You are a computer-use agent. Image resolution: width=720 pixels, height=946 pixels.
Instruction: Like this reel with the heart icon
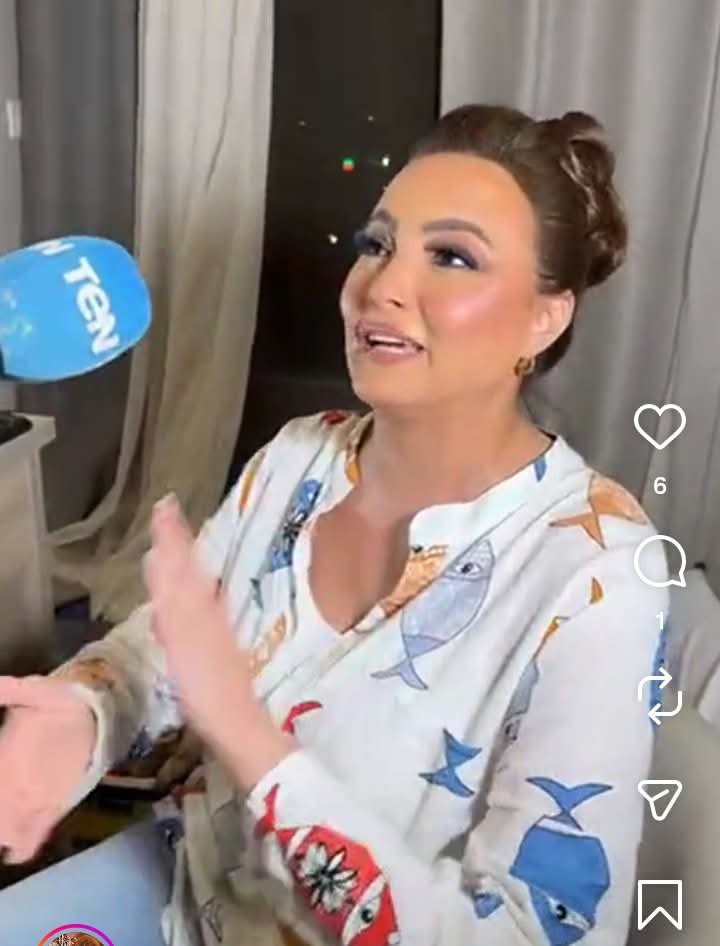(x=659, y=427)
